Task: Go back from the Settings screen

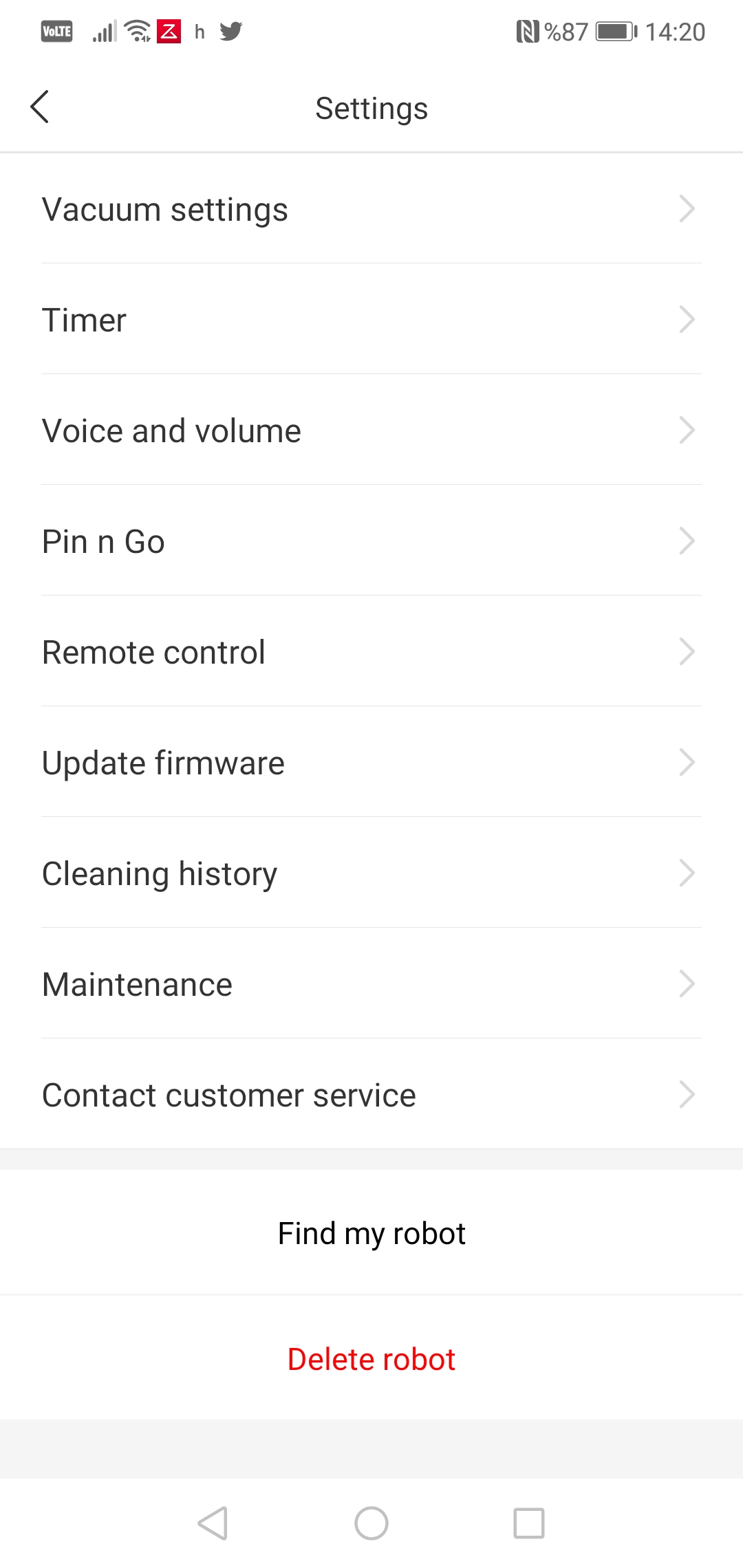Action: tap(40, 107)
